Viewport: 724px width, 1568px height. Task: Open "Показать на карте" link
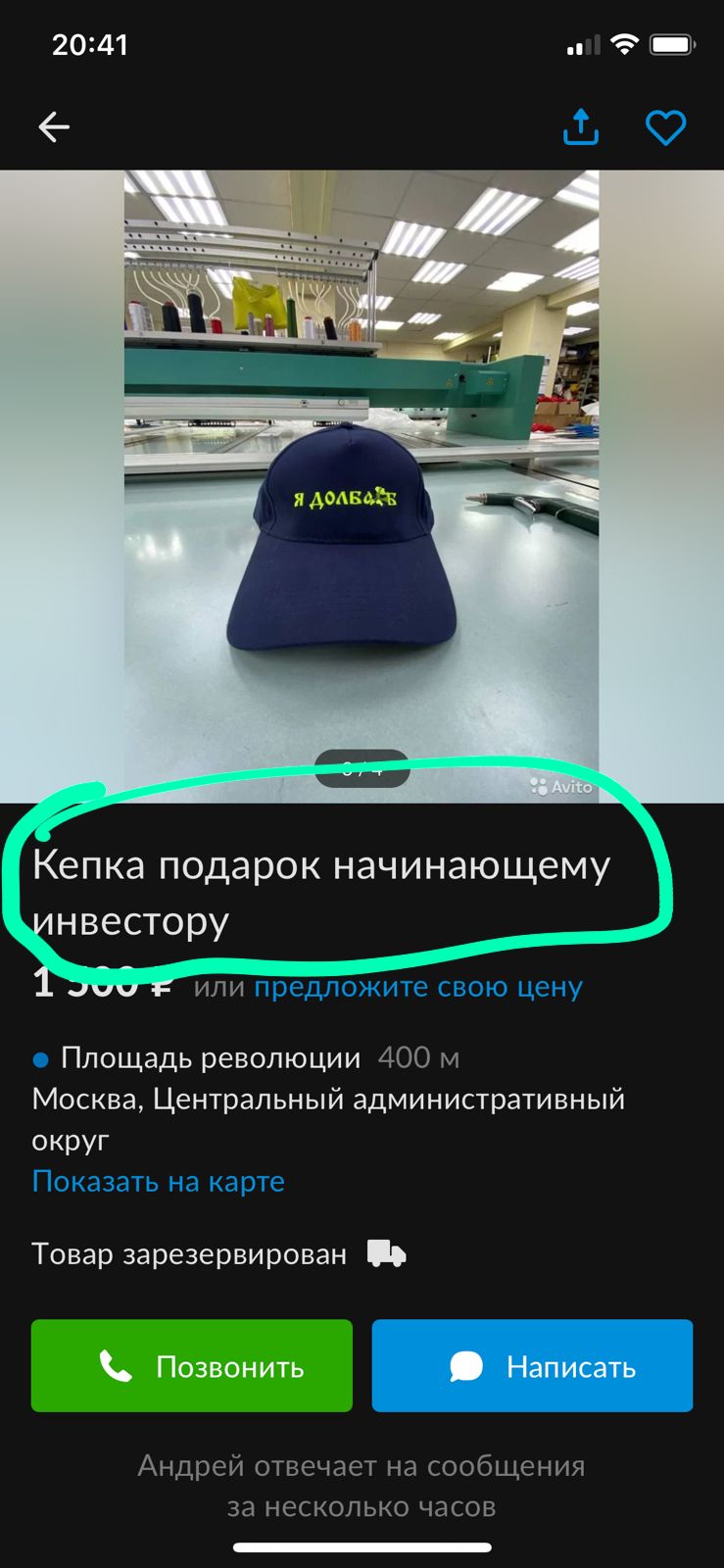[159, 1181]
